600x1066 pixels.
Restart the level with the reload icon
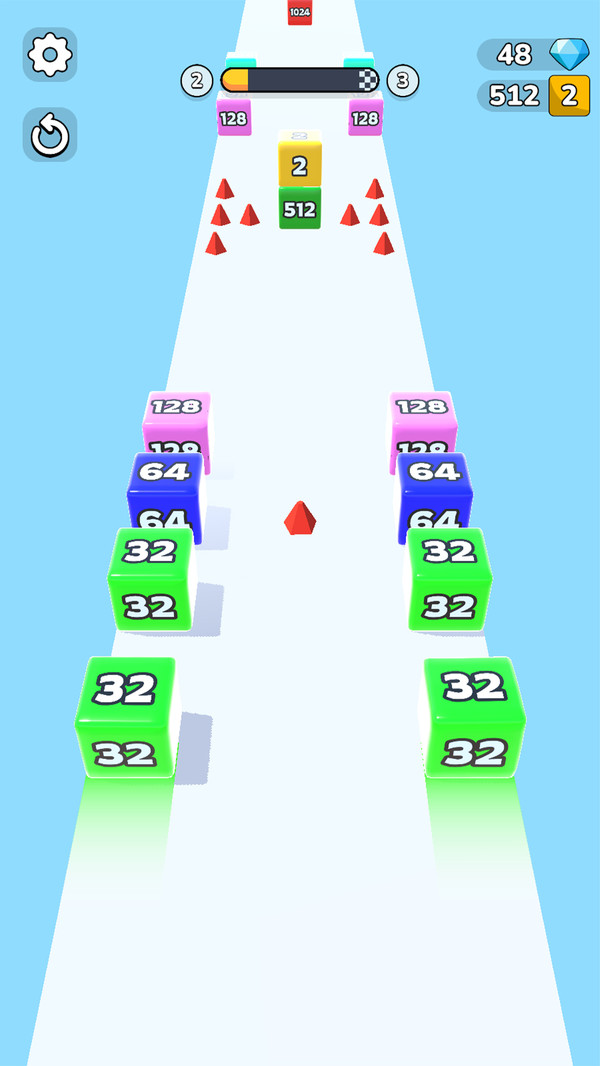(50, 135)
